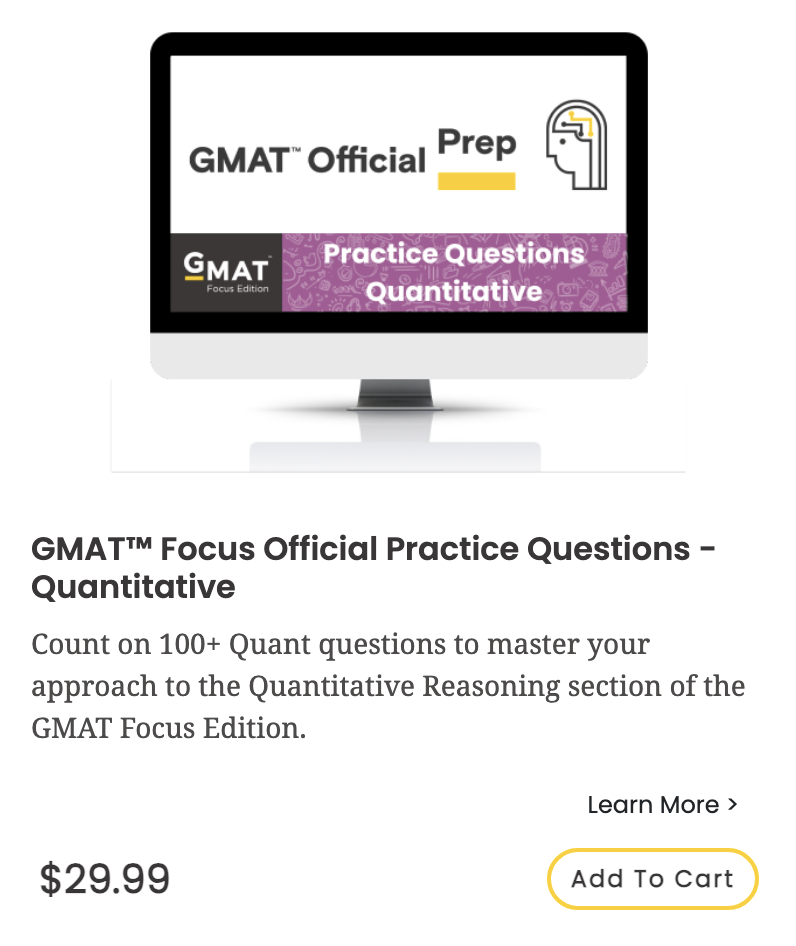
Task: Select the phrase GMAT Focus Edition in description
Action: tap(170, 728)
